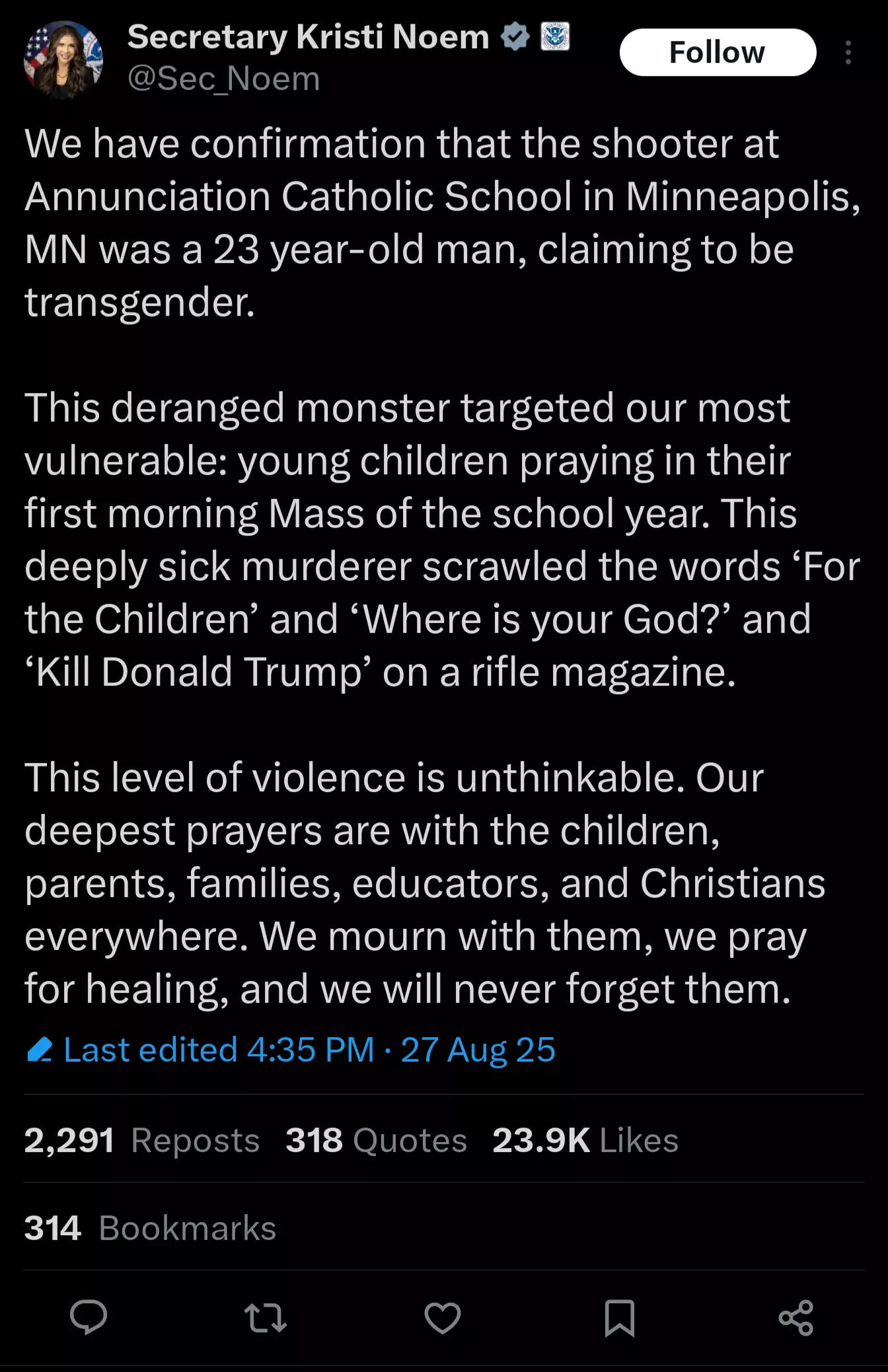Like this post with the heart icon
888x1372 pixels.
442,1317
